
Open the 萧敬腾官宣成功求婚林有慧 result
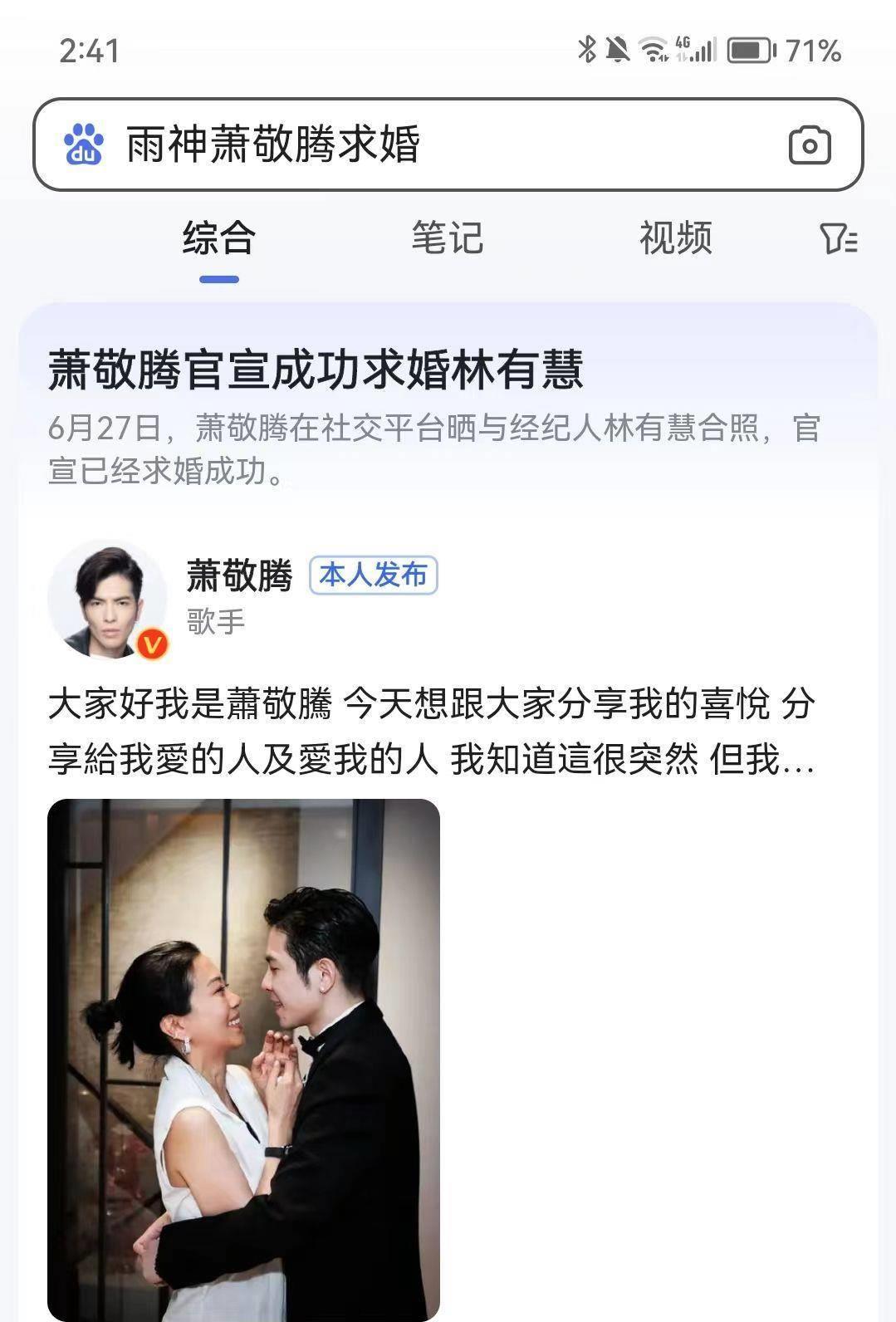(316, 370)
